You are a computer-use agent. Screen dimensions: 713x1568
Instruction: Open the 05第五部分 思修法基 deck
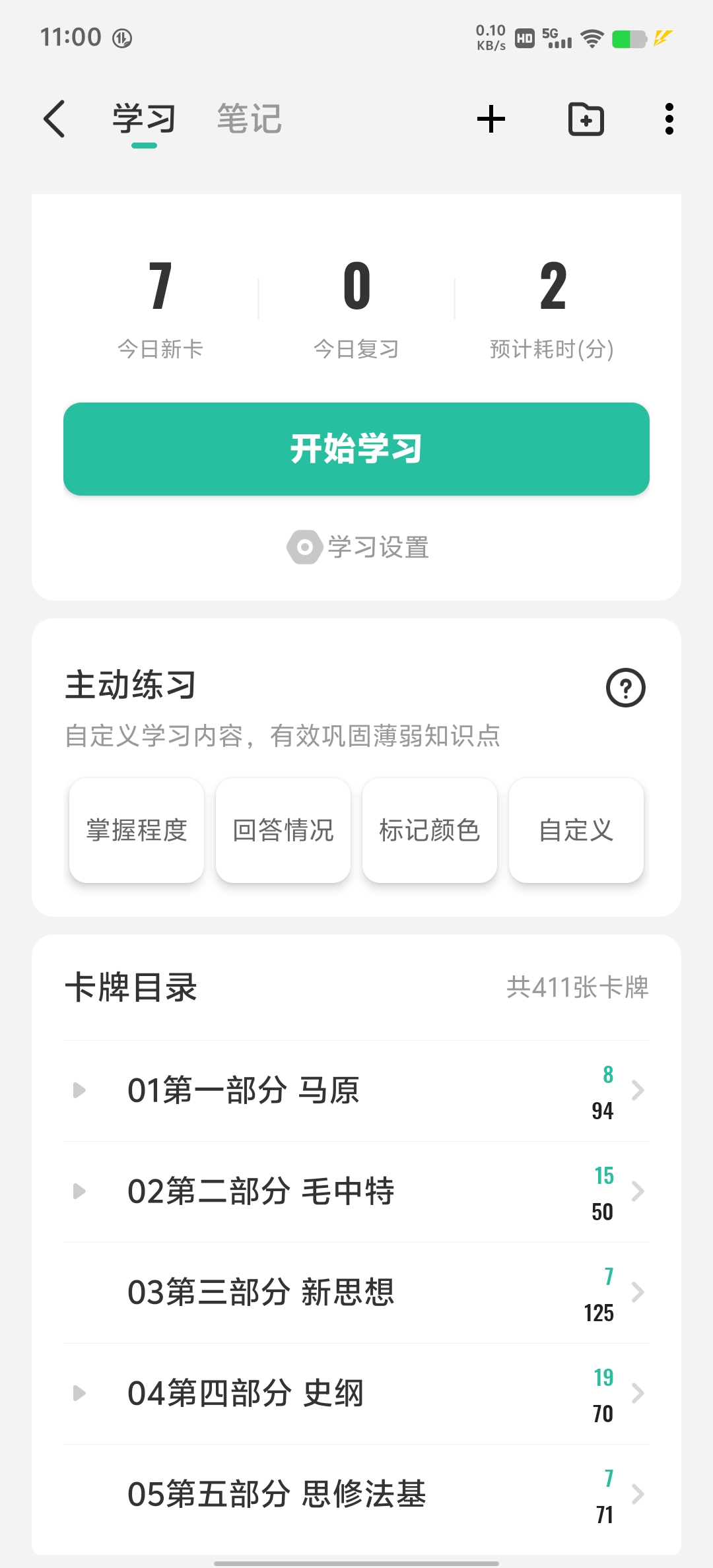click(x=356, y=1494)
